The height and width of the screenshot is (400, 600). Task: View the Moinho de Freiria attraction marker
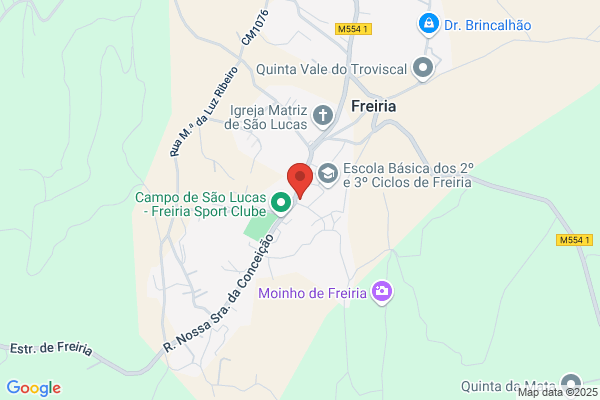tap(382, 293)
